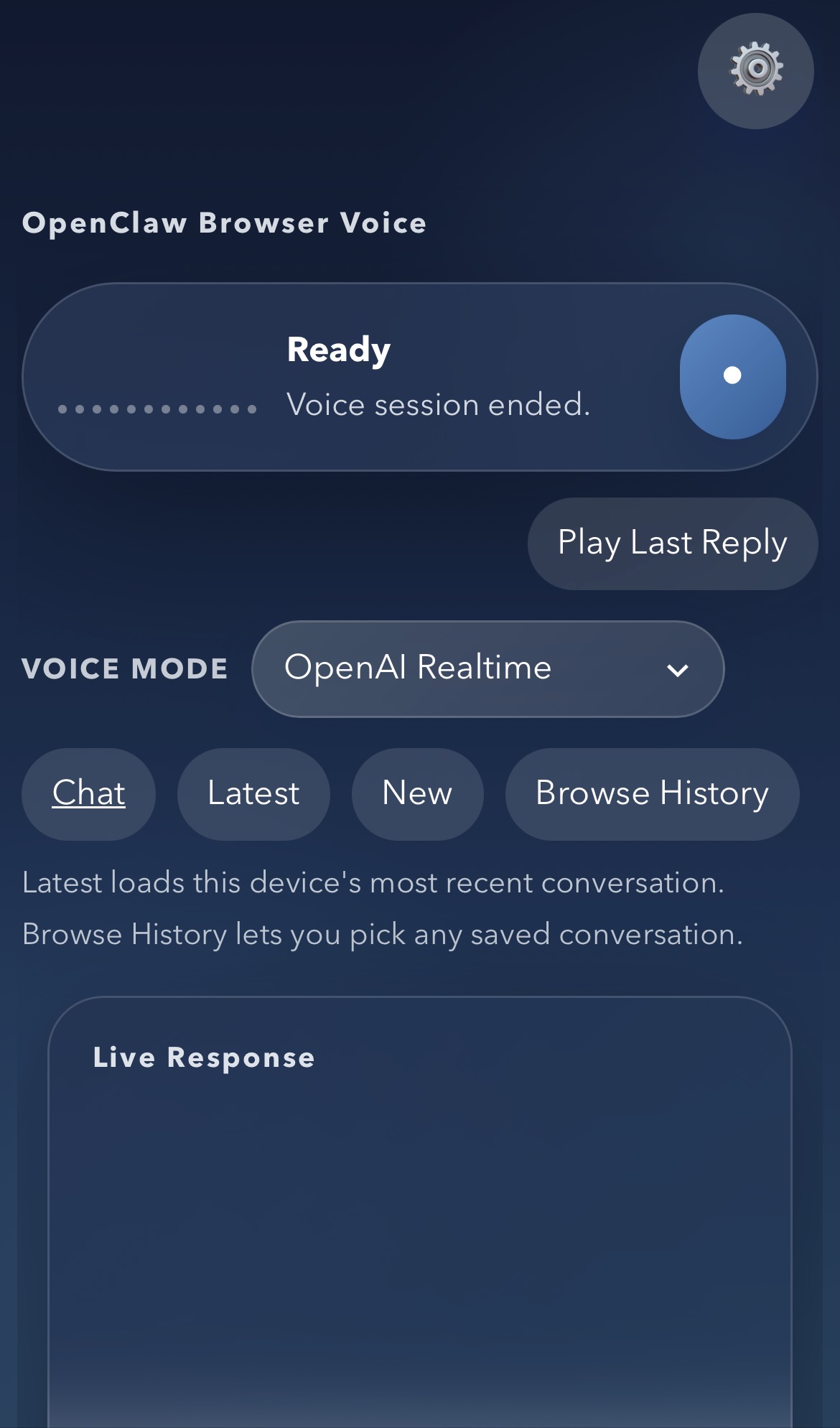840x1428 pixels.
Task: Open the settings gear
Action: tap(755, 70)
